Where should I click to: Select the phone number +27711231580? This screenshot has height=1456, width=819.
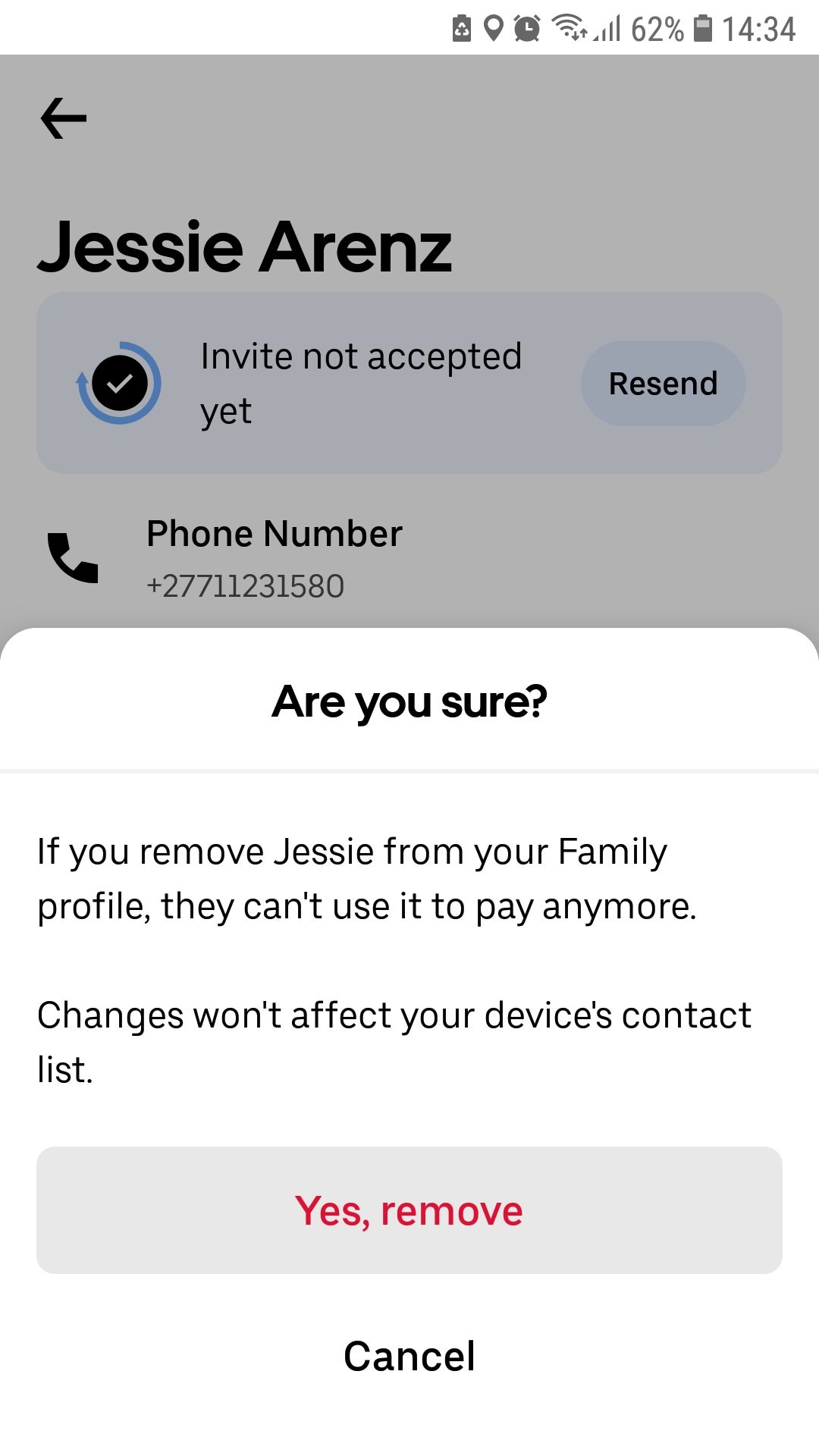coord(246,585)
